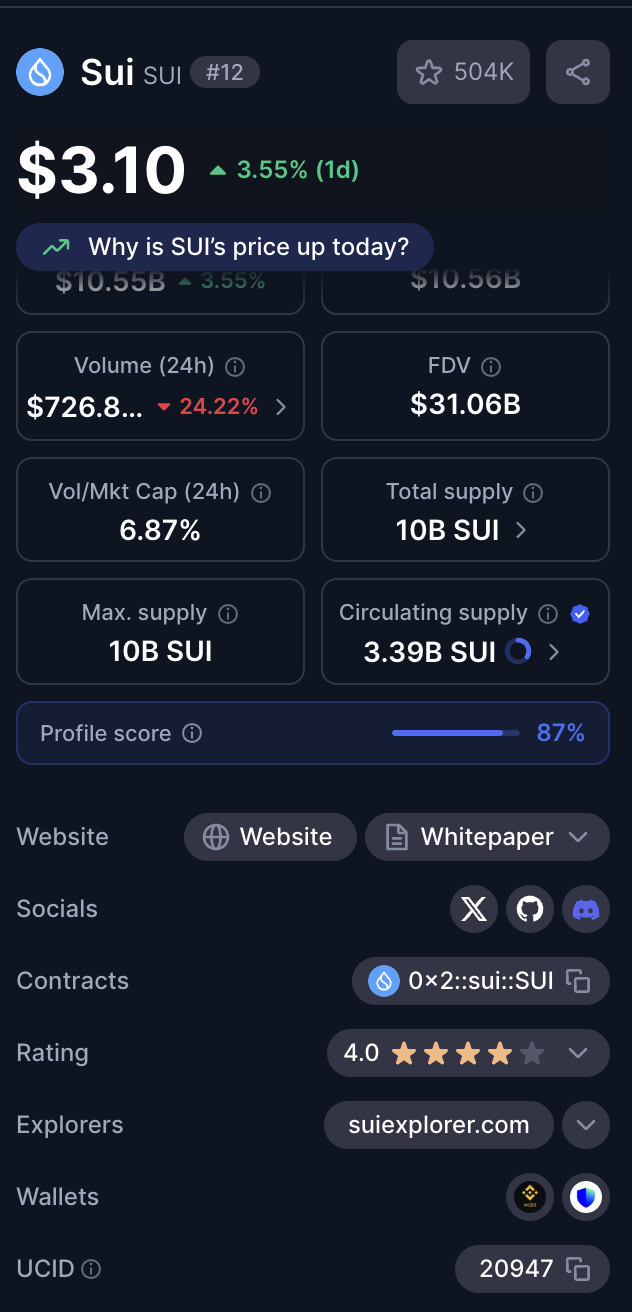This screenshot has height=1312, width=632.
Task: Open Sui's X (Twitter) profile
Action: click(x=473, y=909)
